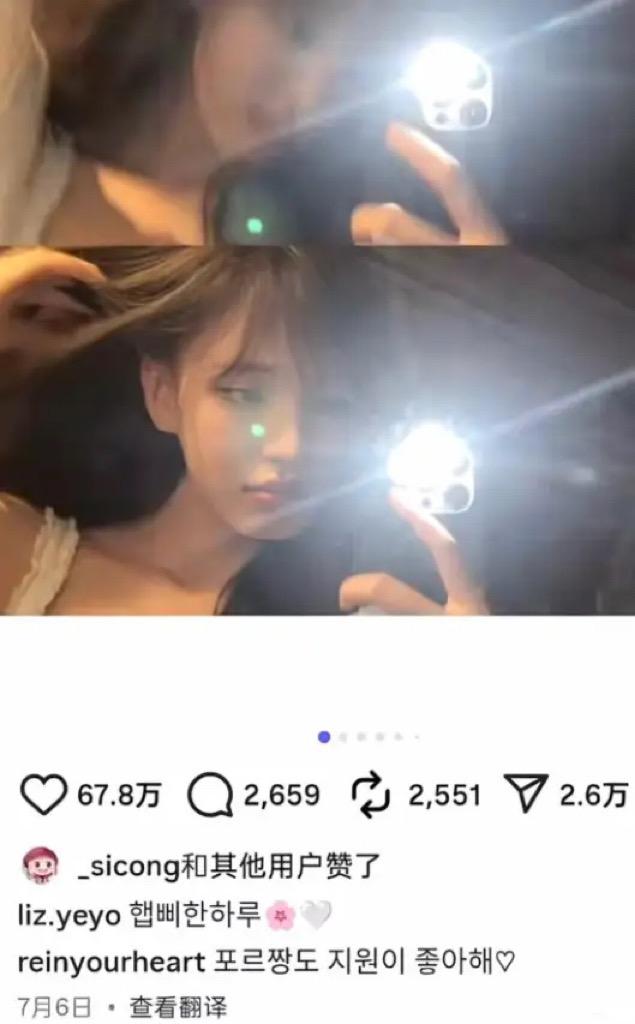This screenshot has width=635, height=1024.
Task: Open _sicong's profile from likes line
Action: point(127,865)
